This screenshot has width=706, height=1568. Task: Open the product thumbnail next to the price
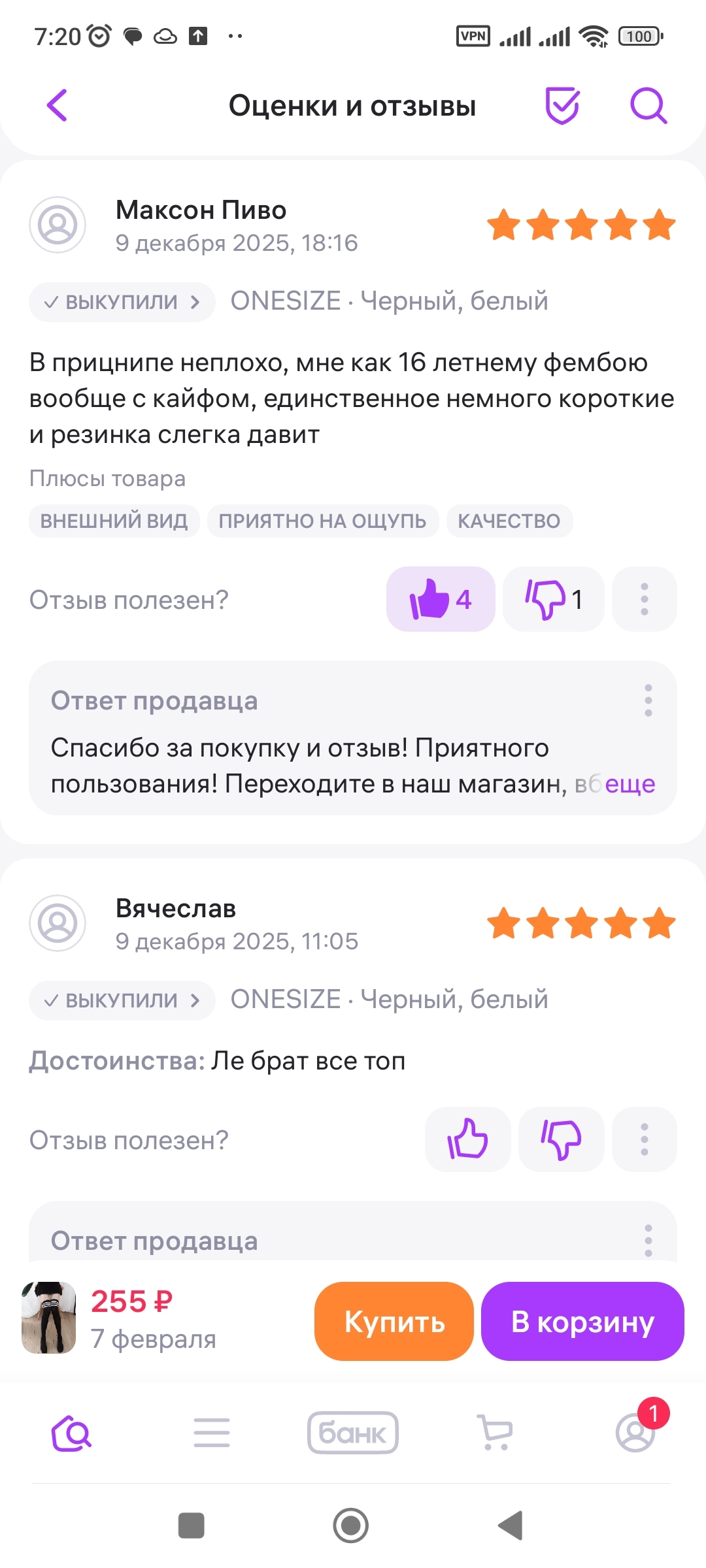click(x=49, y=1317)
